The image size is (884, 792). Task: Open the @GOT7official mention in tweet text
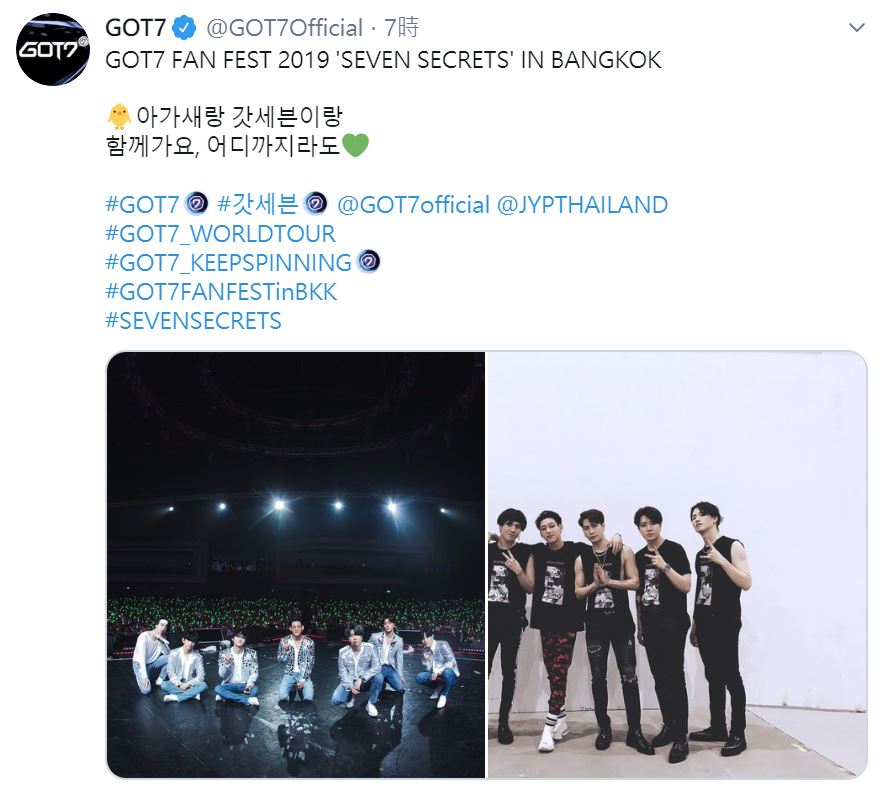[x=413, y=205]
